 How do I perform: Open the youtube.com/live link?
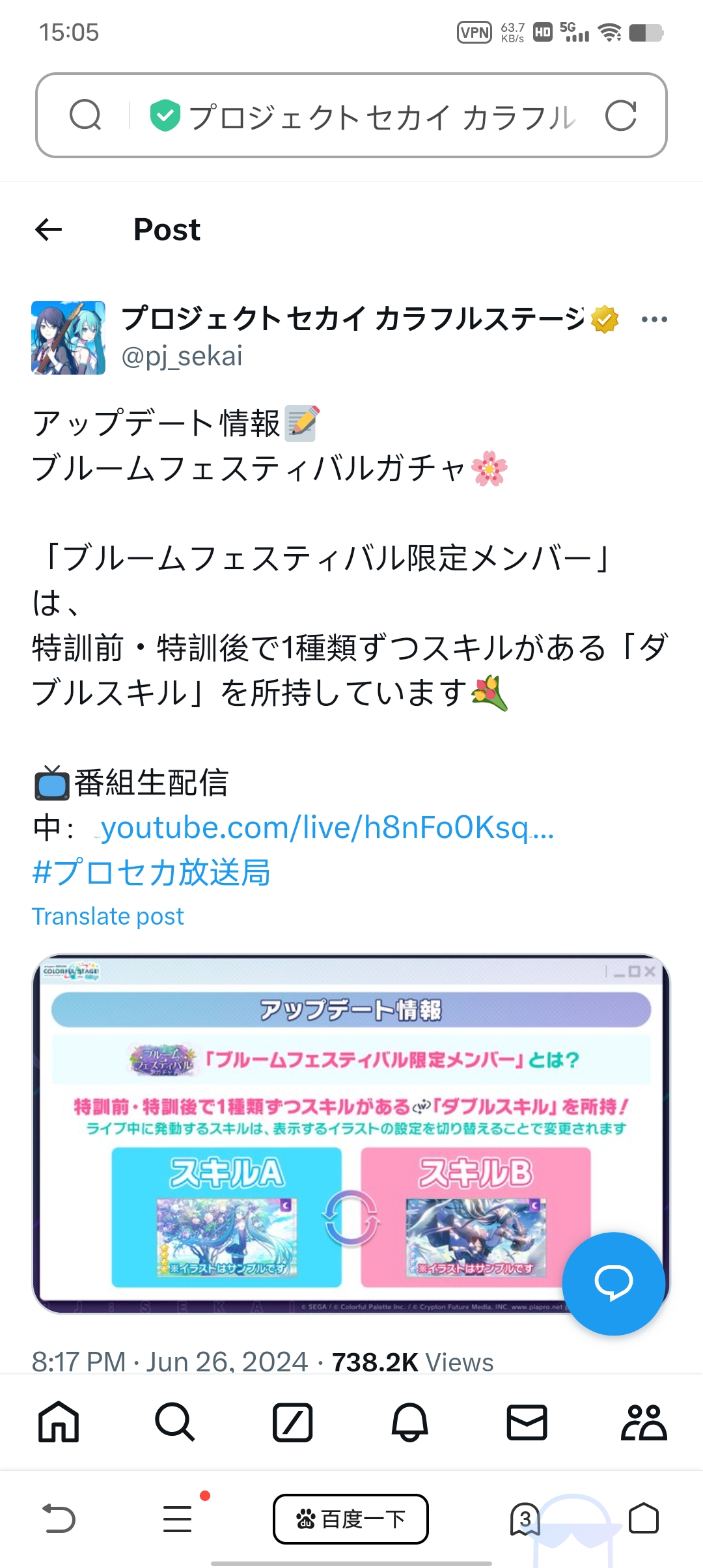point(325,828)
